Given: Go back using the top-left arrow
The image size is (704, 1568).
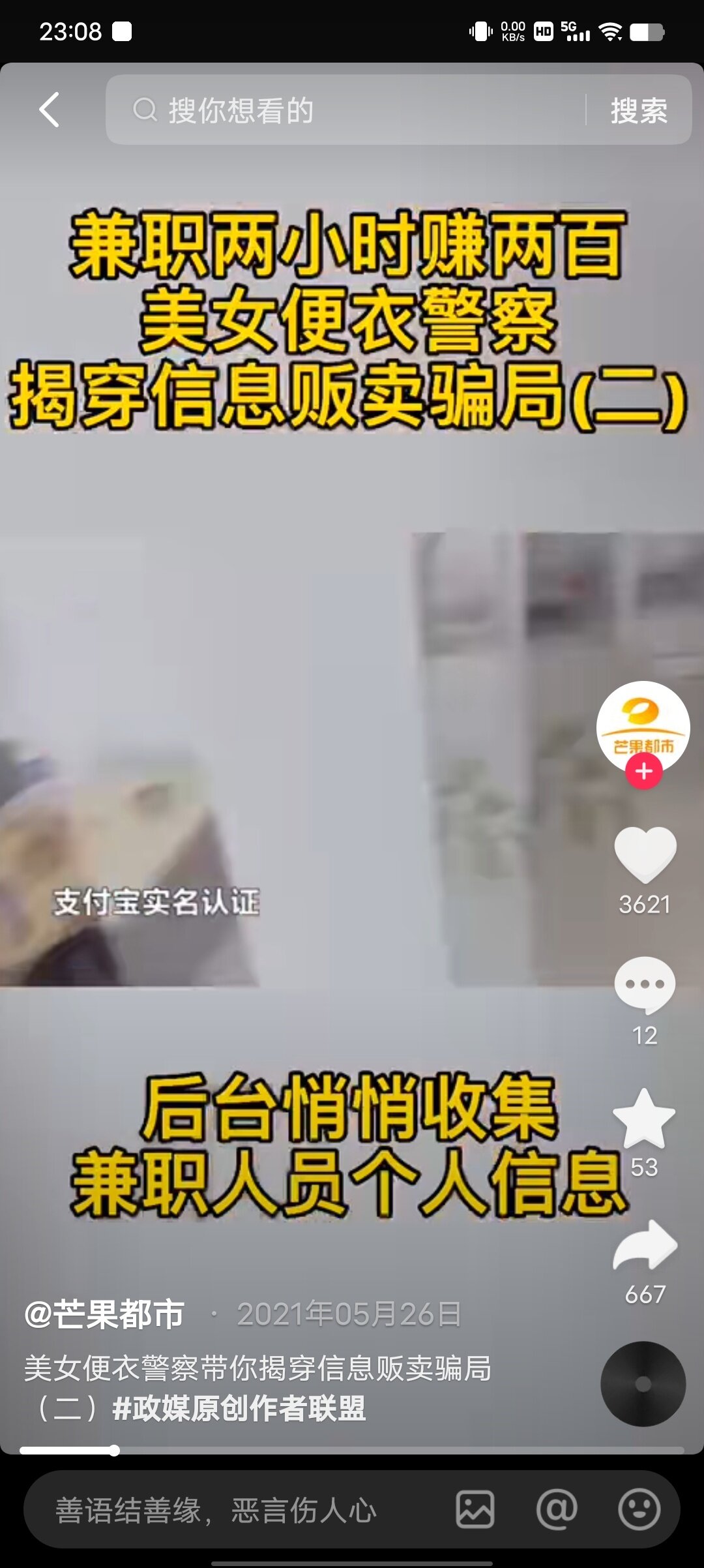Looking at the screenshot, I should click(x=50, y=110).
